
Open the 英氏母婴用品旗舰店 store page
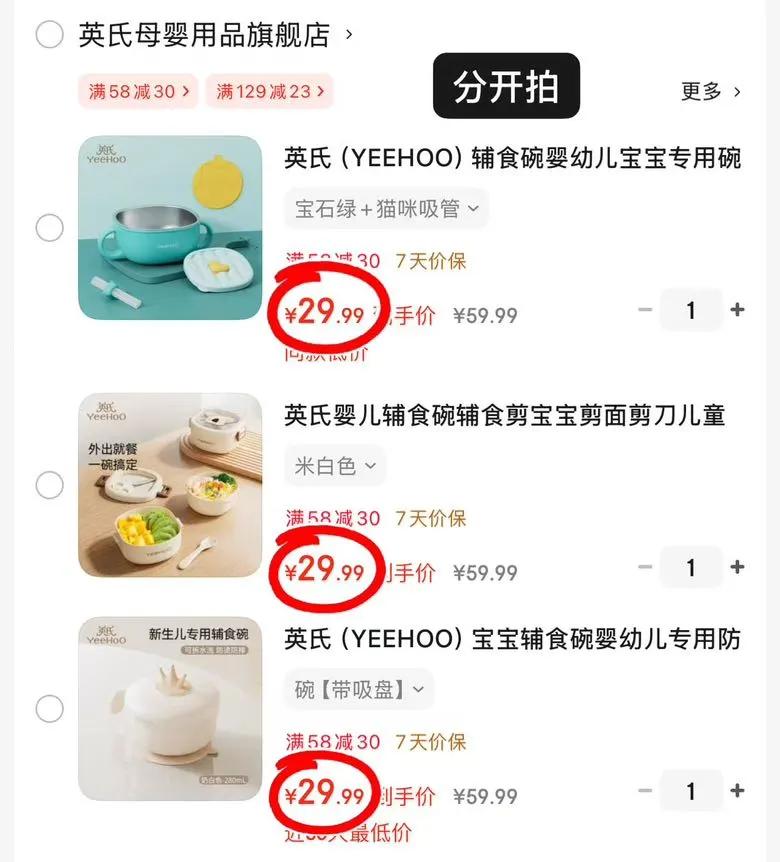204,36
